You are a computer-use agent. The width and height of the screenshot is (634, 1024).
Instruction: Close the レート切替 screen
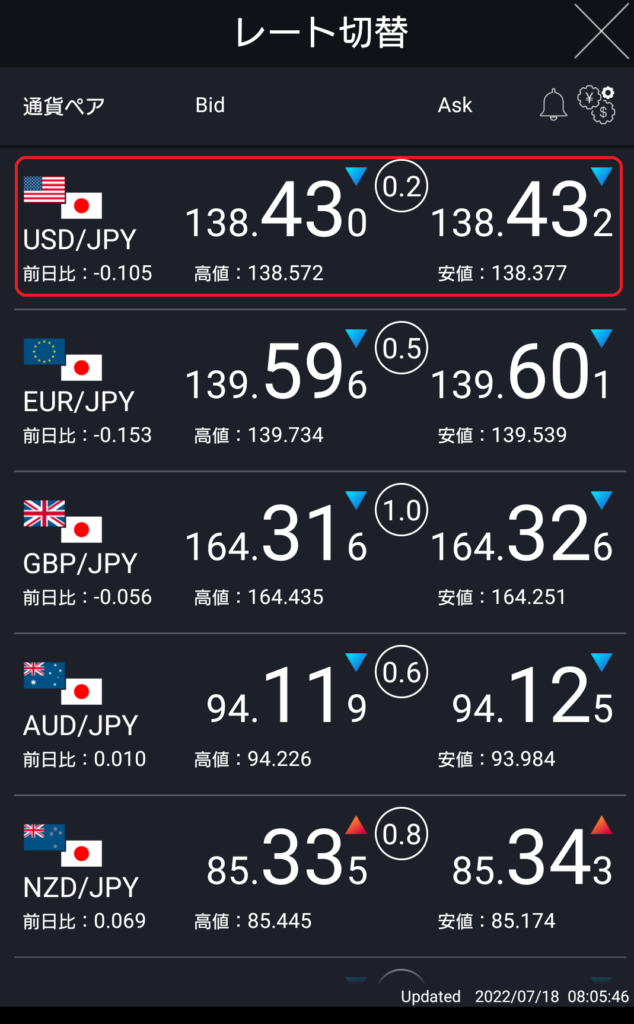(x=601, y=31)
